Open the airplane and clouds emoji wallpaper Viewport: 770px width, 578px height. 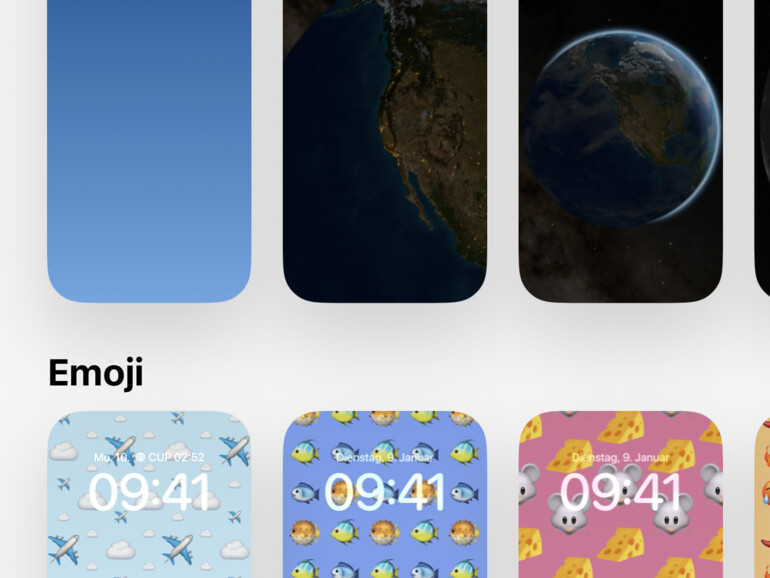tap(149, 495)
